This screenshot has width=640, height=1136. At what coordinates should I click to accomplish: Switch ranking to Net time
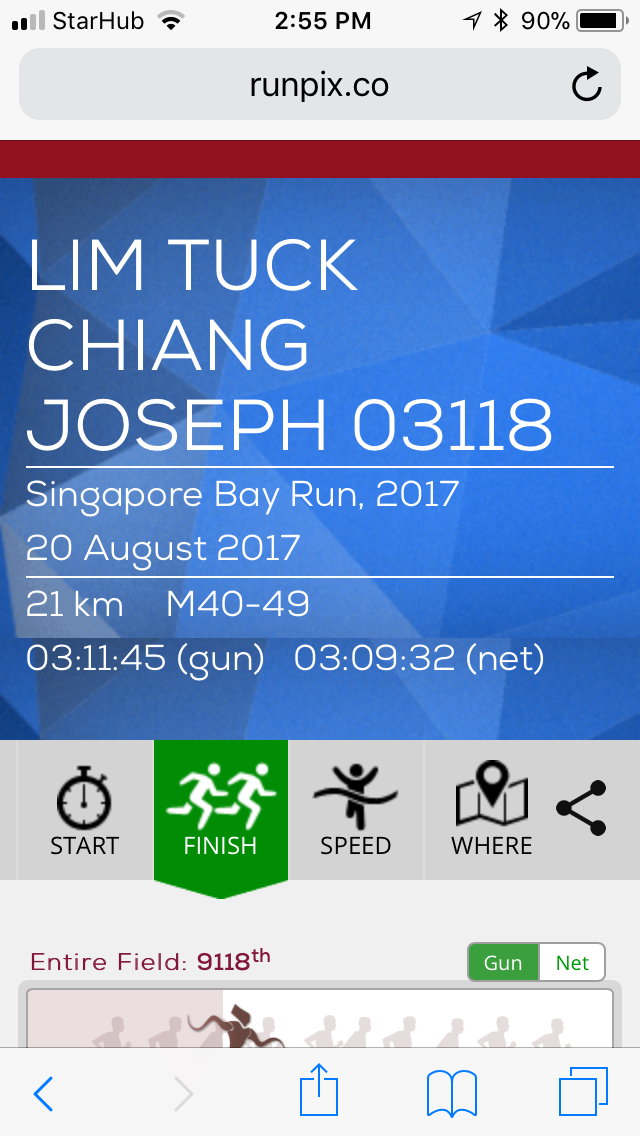(572, 962)
